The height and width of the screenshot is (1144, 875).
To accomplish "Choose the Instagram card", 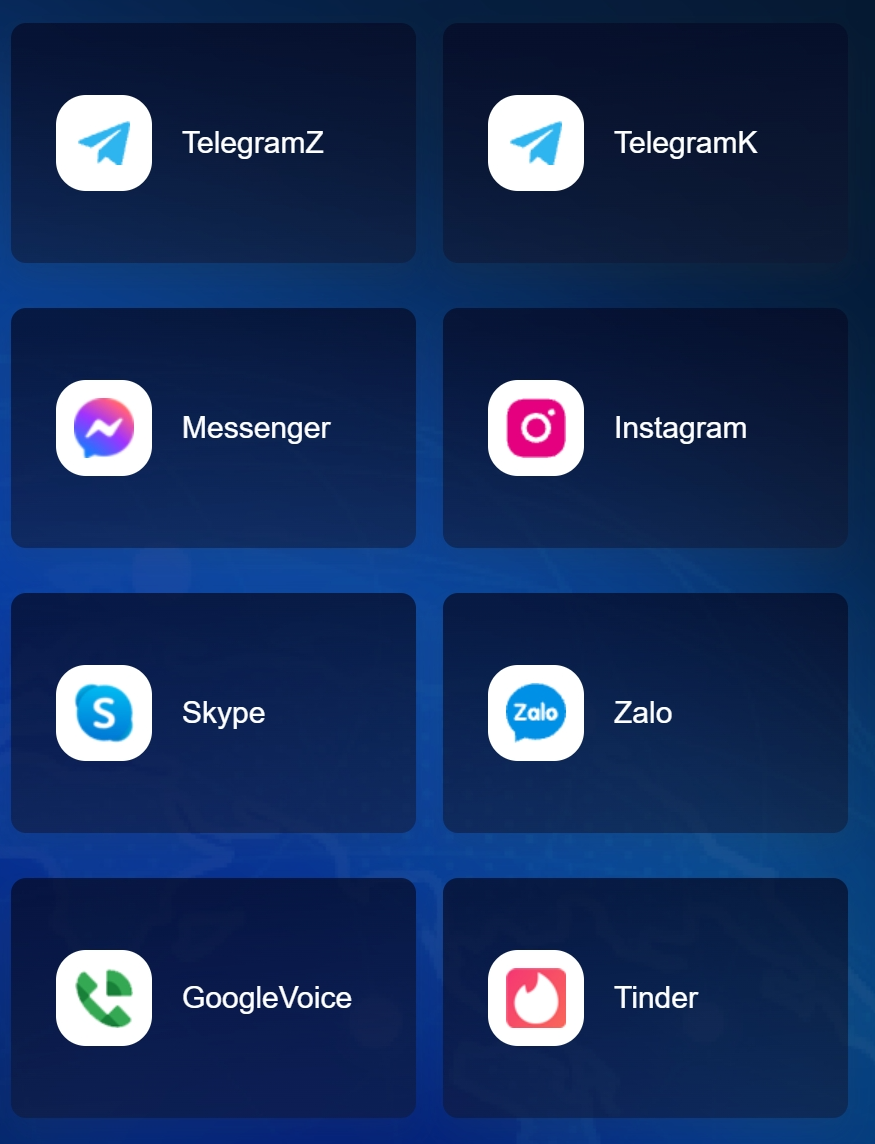I will tap(645, 428).
